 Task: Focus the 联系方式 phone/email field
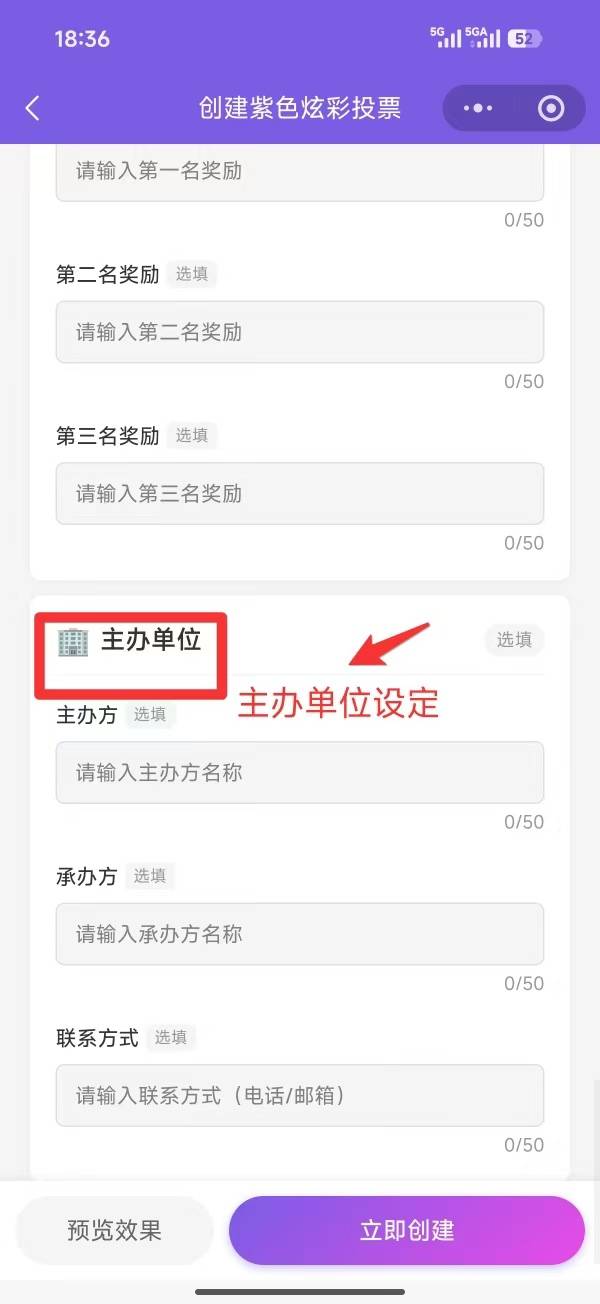(300, 1095)
